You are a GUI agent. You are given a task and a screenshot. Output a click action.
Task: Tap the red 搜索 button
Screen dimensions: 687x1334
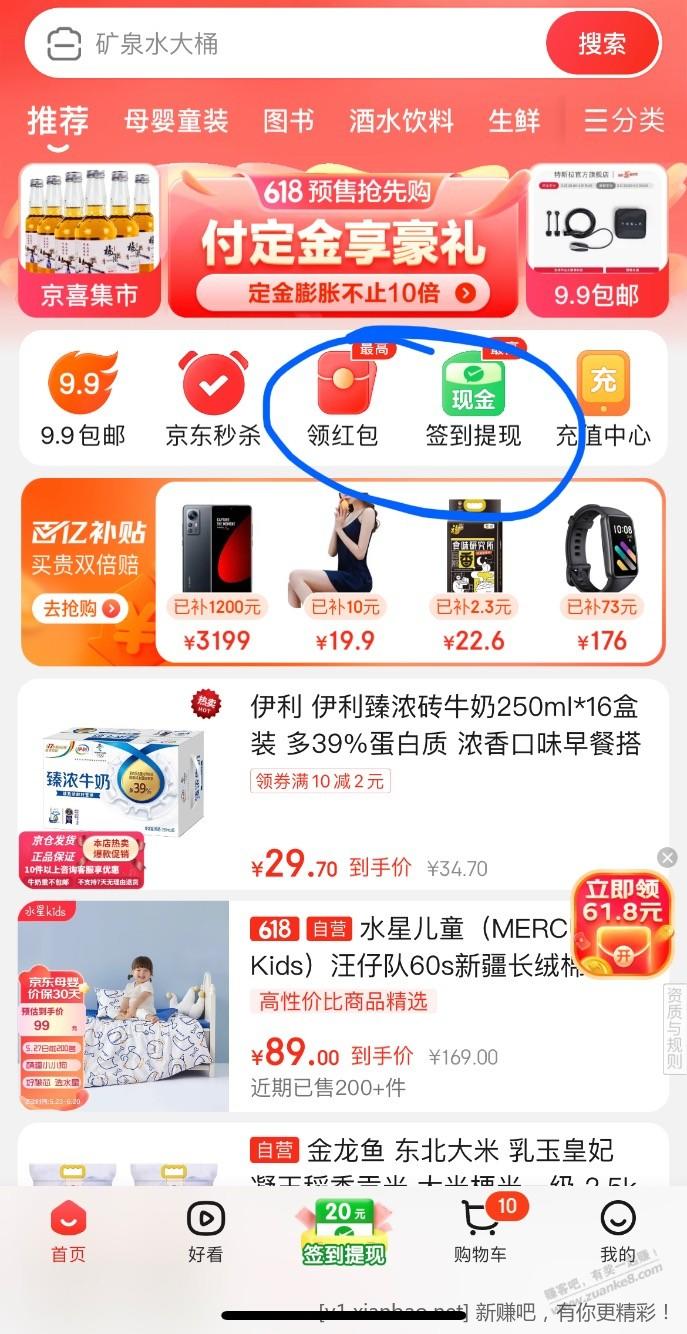602,44
